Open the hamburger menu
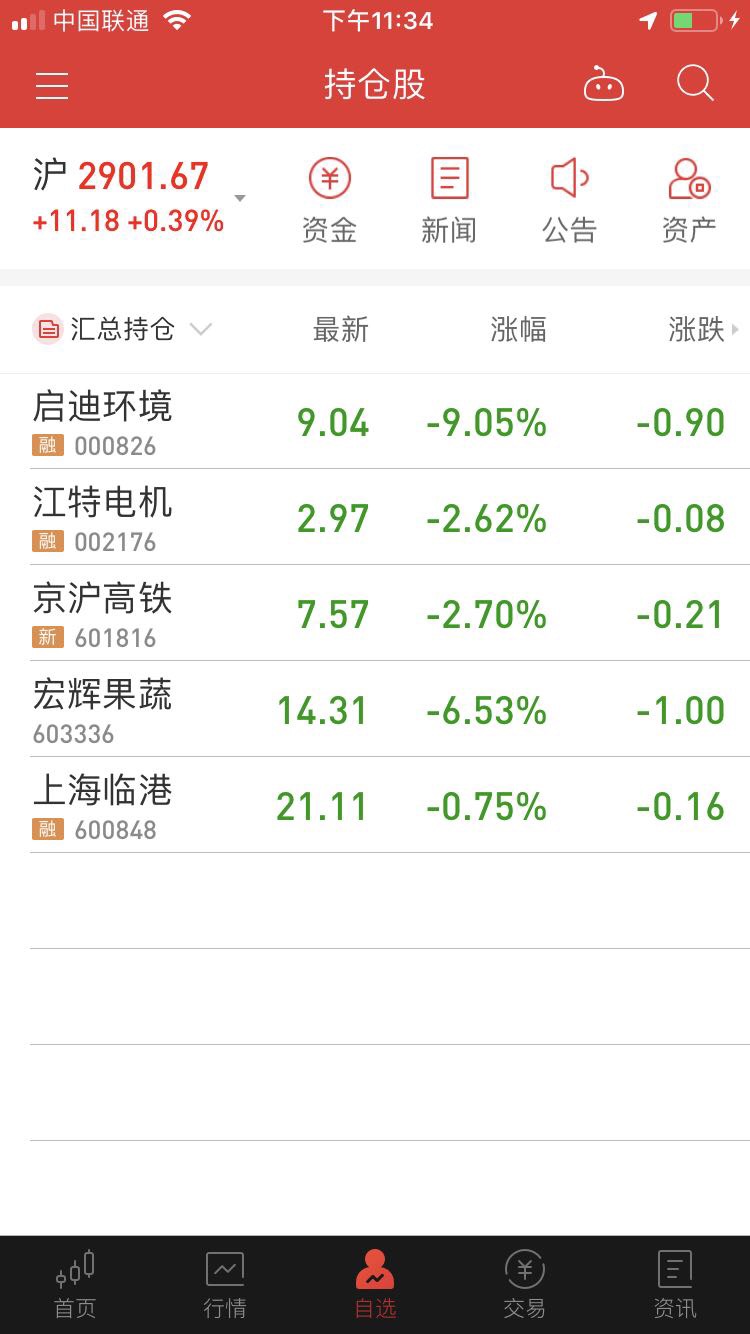Image resolution: width=750 pixels, height=1334 pixels. (52, 85)
